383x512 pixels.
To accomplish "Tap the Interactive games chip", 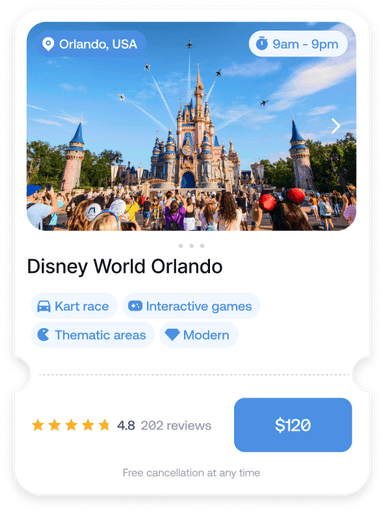I will (x=191, y=306).
